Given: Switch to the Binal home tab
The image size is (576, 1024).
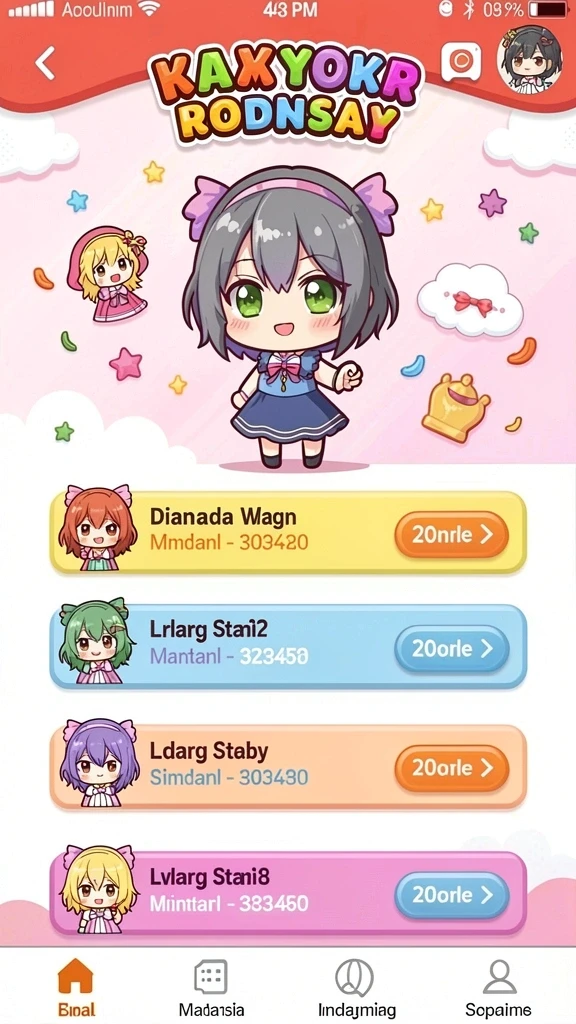Looking at the screenshot, I should (x=76, y=987).
